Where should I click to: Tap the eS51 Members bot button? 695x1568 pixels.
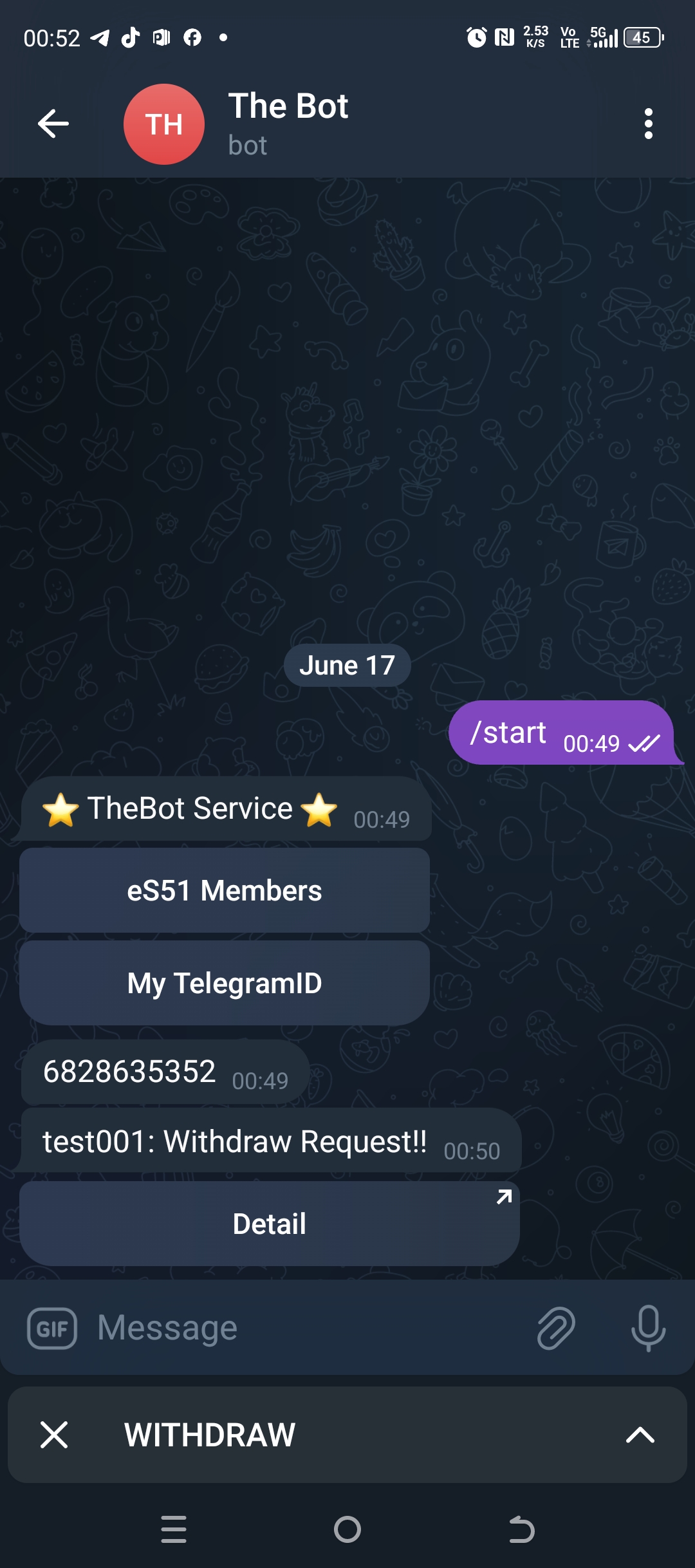click(224, 890)
